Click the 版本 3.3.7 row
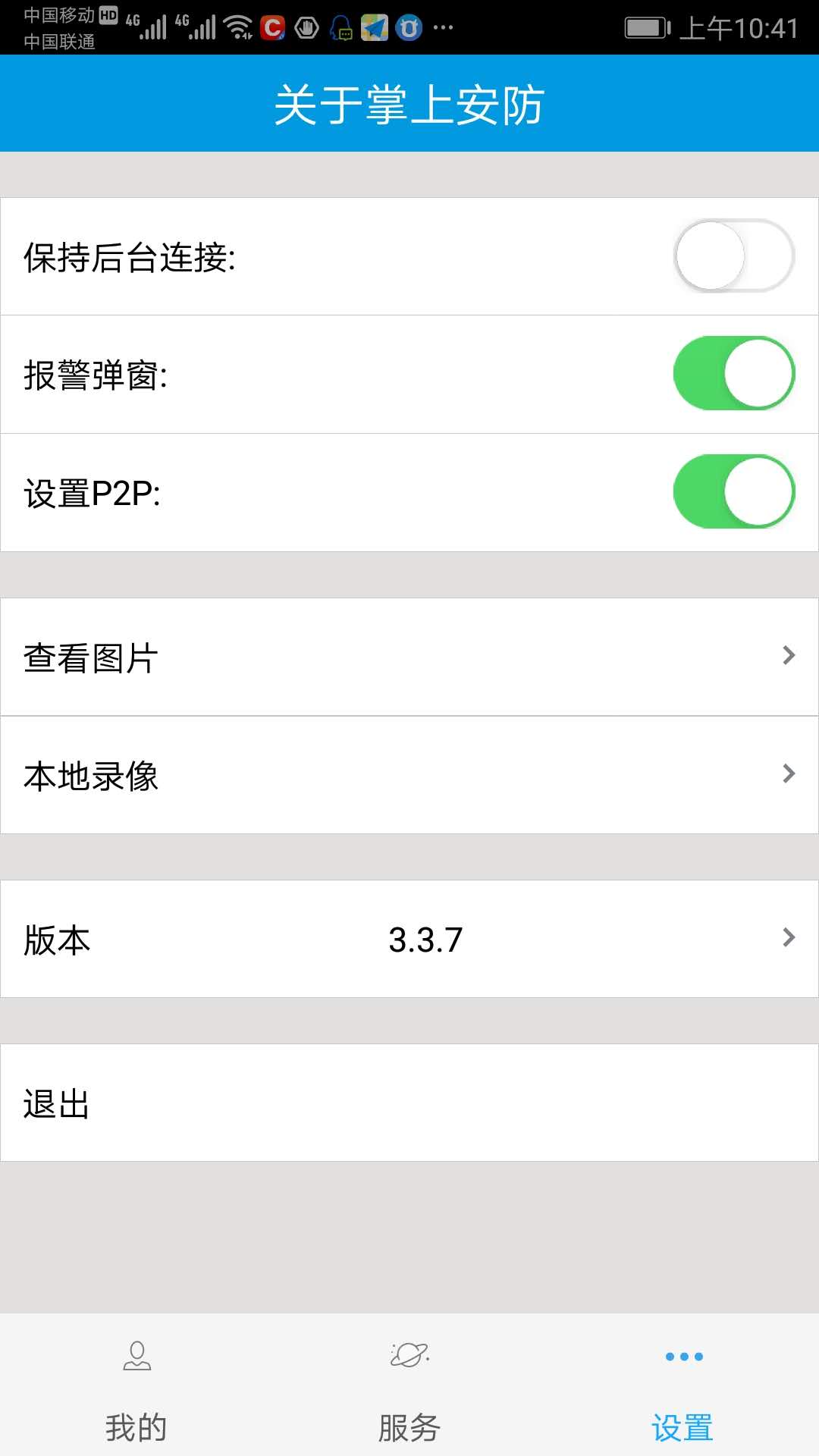This screenshot has height=1456, width=819. (x=409, y=939)
